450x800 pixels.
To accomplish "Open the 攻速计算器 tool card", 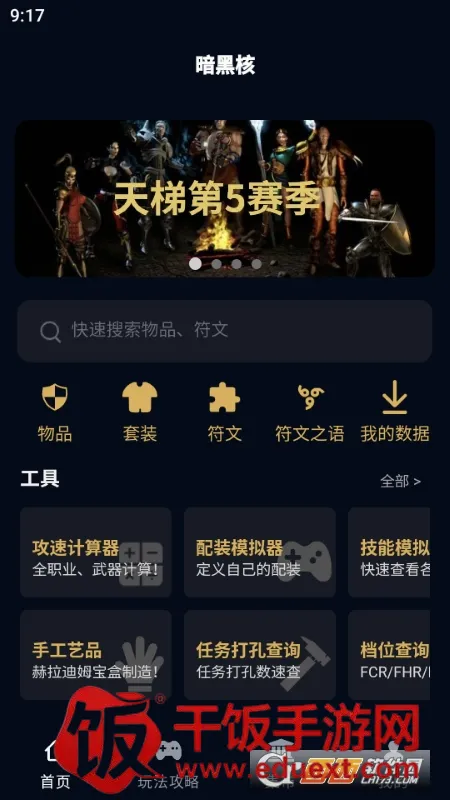I will click(x=96, y=552).
